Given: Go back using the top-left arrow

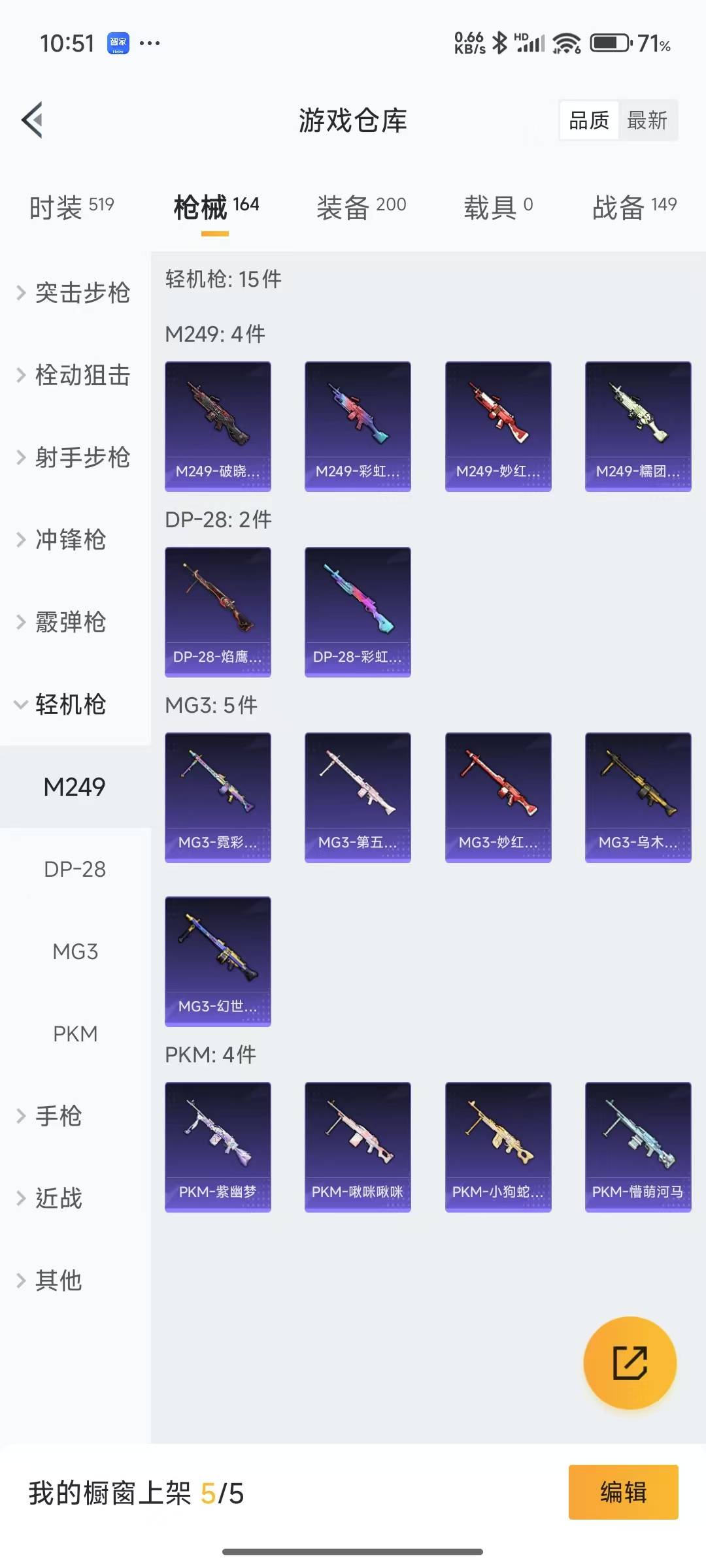Looking at the screenshot, I should 33,120.
